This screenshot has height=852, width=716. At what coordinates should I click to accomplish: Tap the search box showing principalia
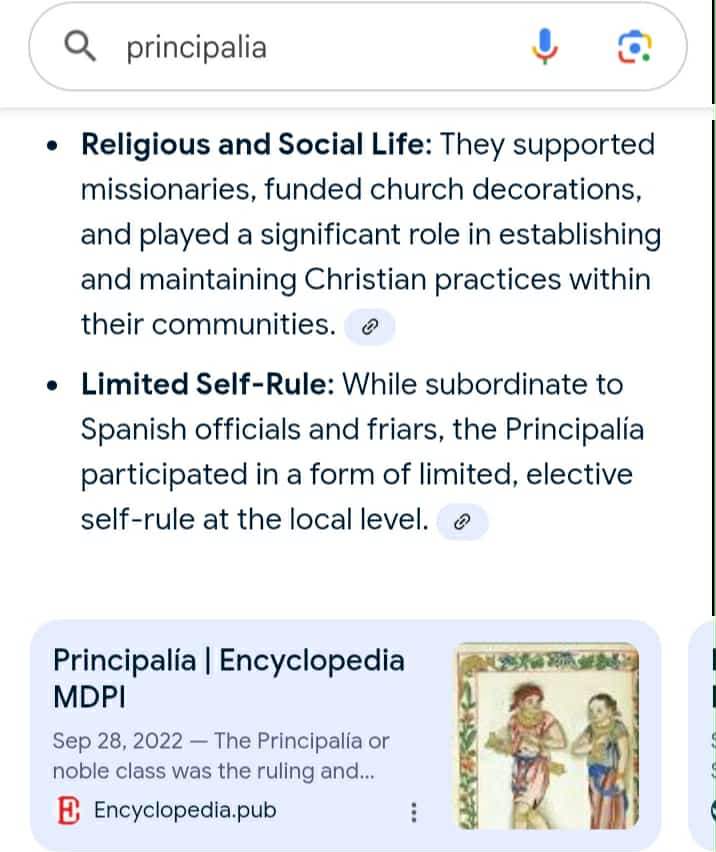click(x=300, y=47)
